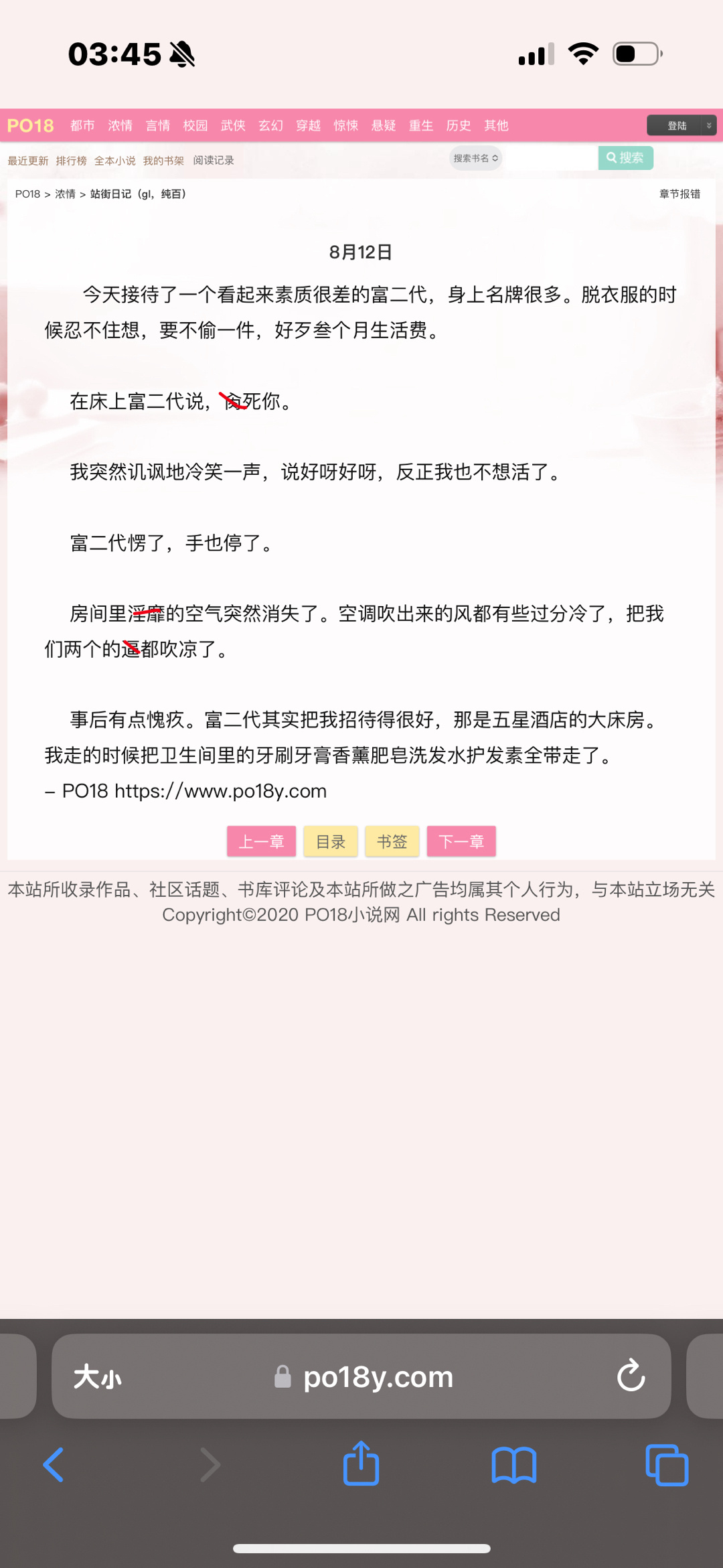This screenshot has height=1568, width=723.
Task: Open the 悬疑 genre category
Action: [384, 125]
